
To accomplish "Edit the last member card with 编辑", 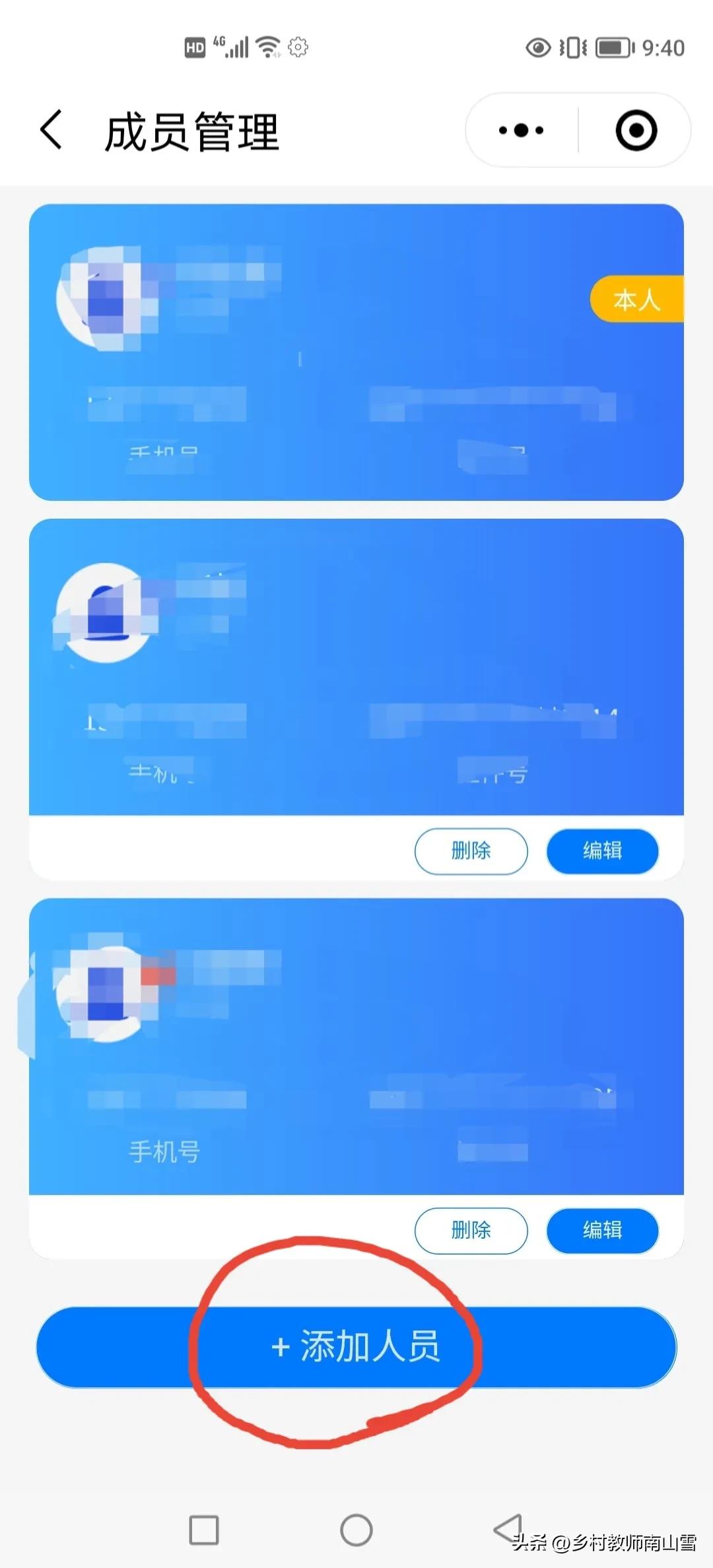I will coord(602,1230).
